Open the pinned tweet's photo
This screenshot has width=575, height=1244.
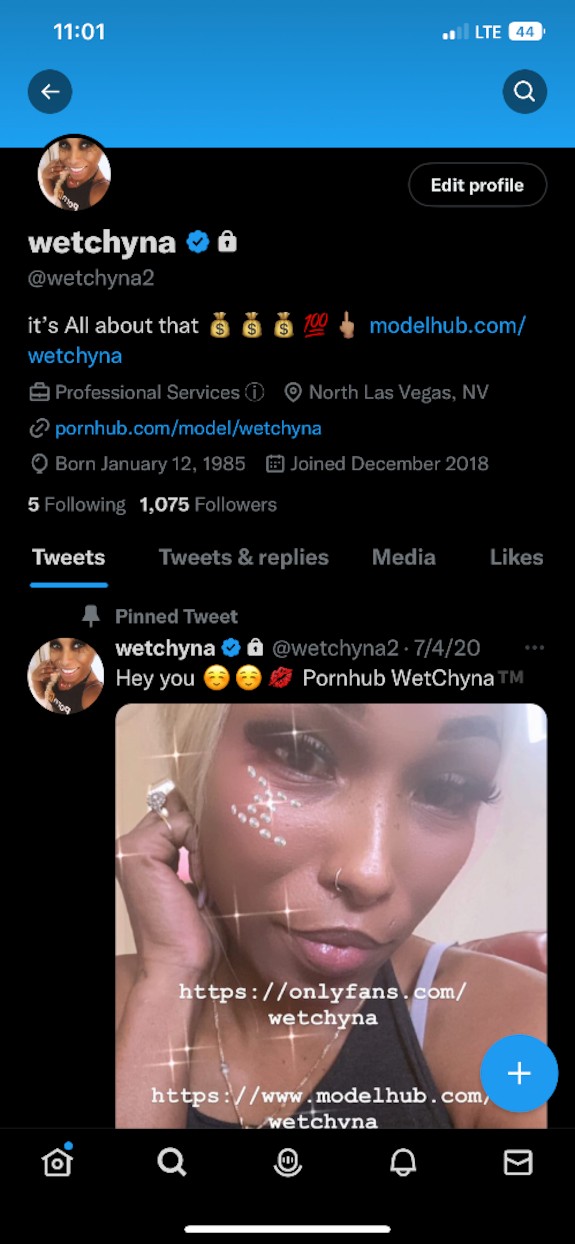[331, 916]
